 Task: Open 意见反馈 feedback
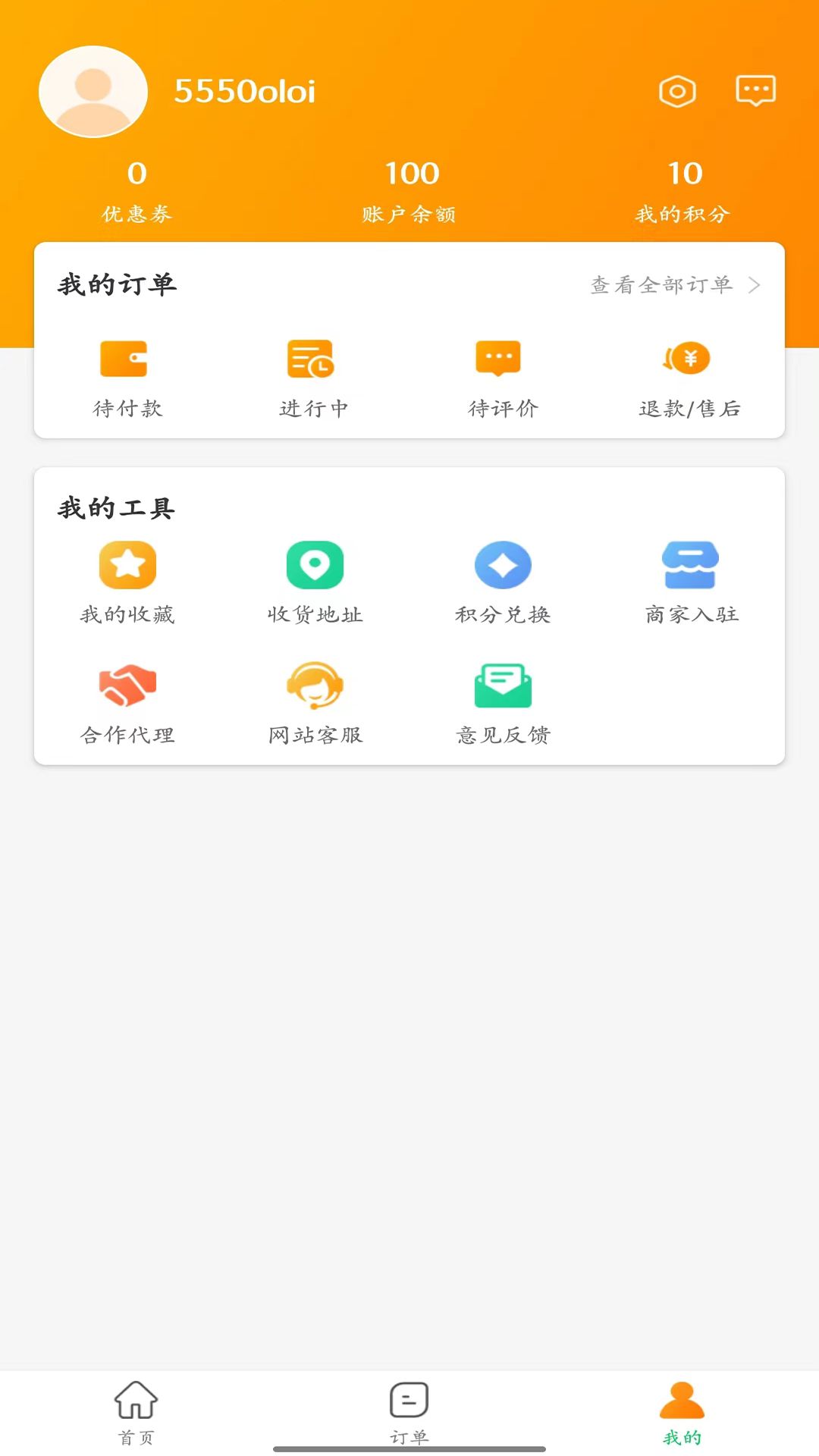[503, 704]
